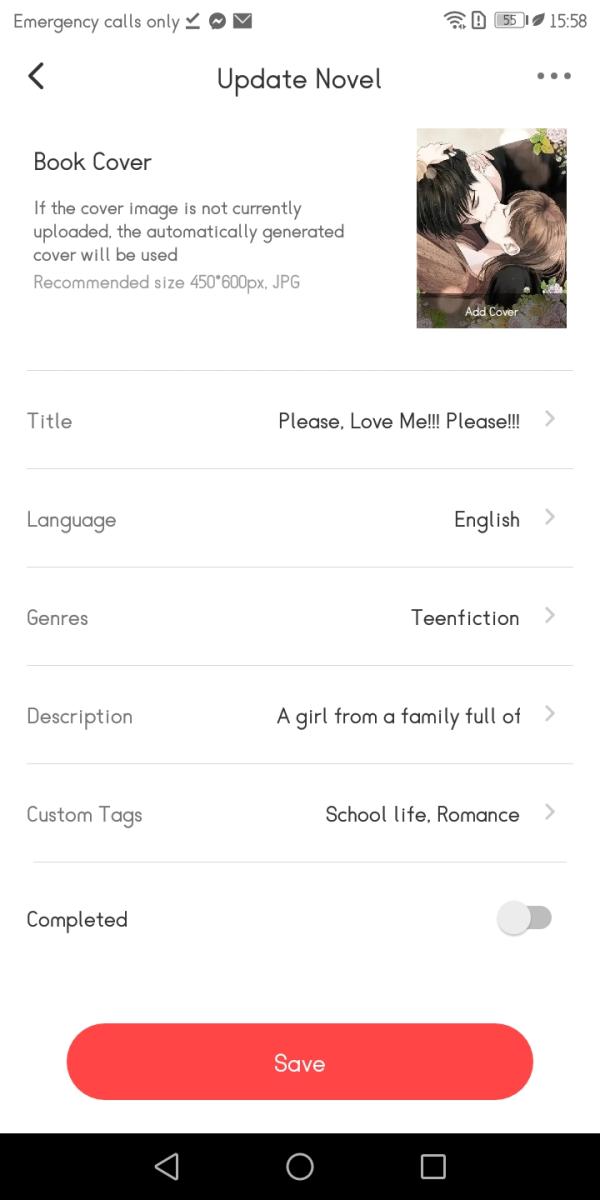Save the novel updates
The height and width of the screenshot is (1200, 600).
click(x=300, y=1062)
